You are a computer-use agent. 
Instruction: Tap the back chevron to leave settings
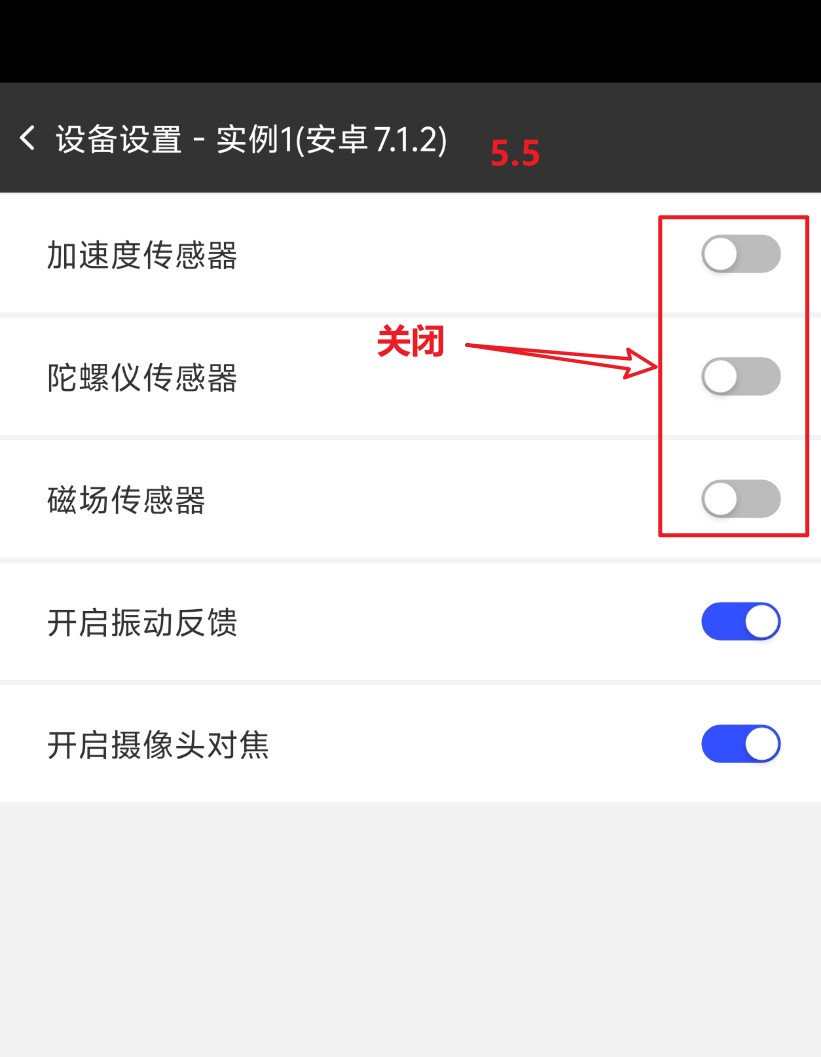25,139
